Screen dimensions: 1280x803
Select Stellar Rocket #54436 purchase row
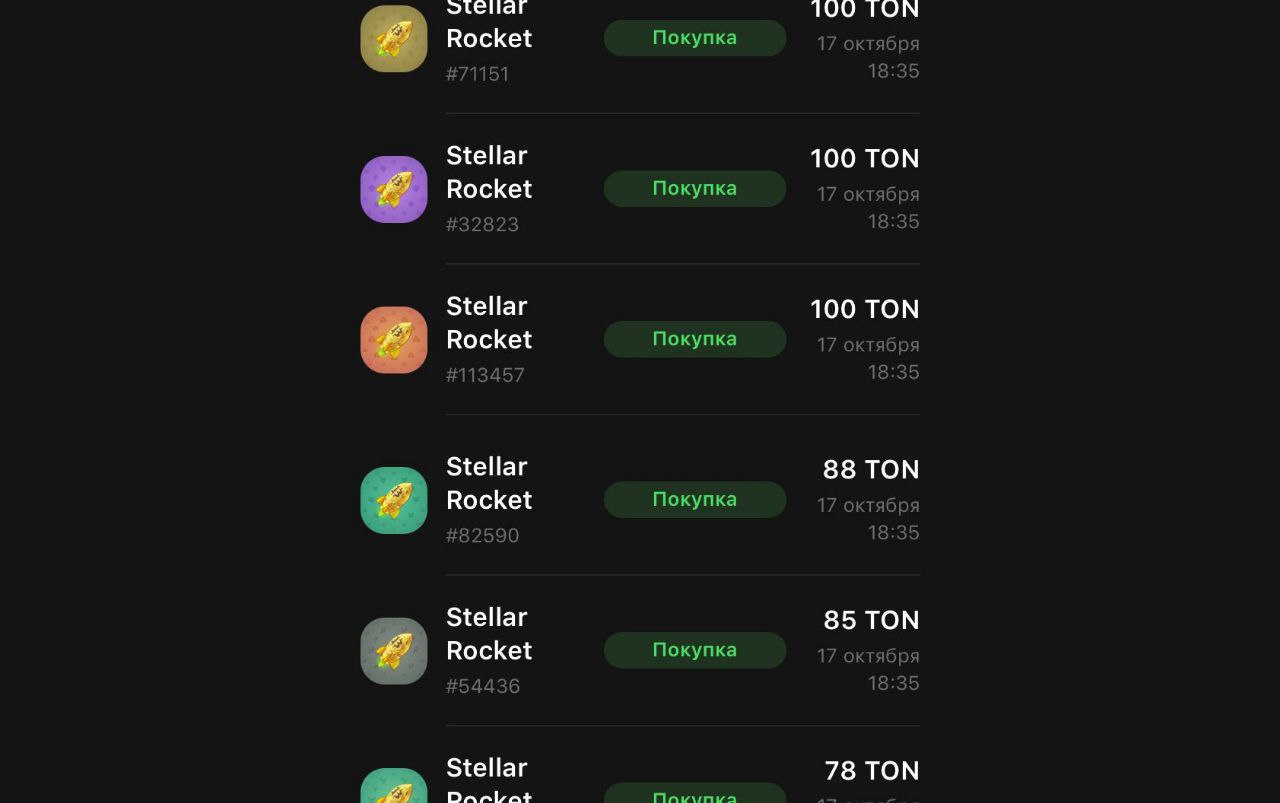pyautogui.click(x=640, y=650)
